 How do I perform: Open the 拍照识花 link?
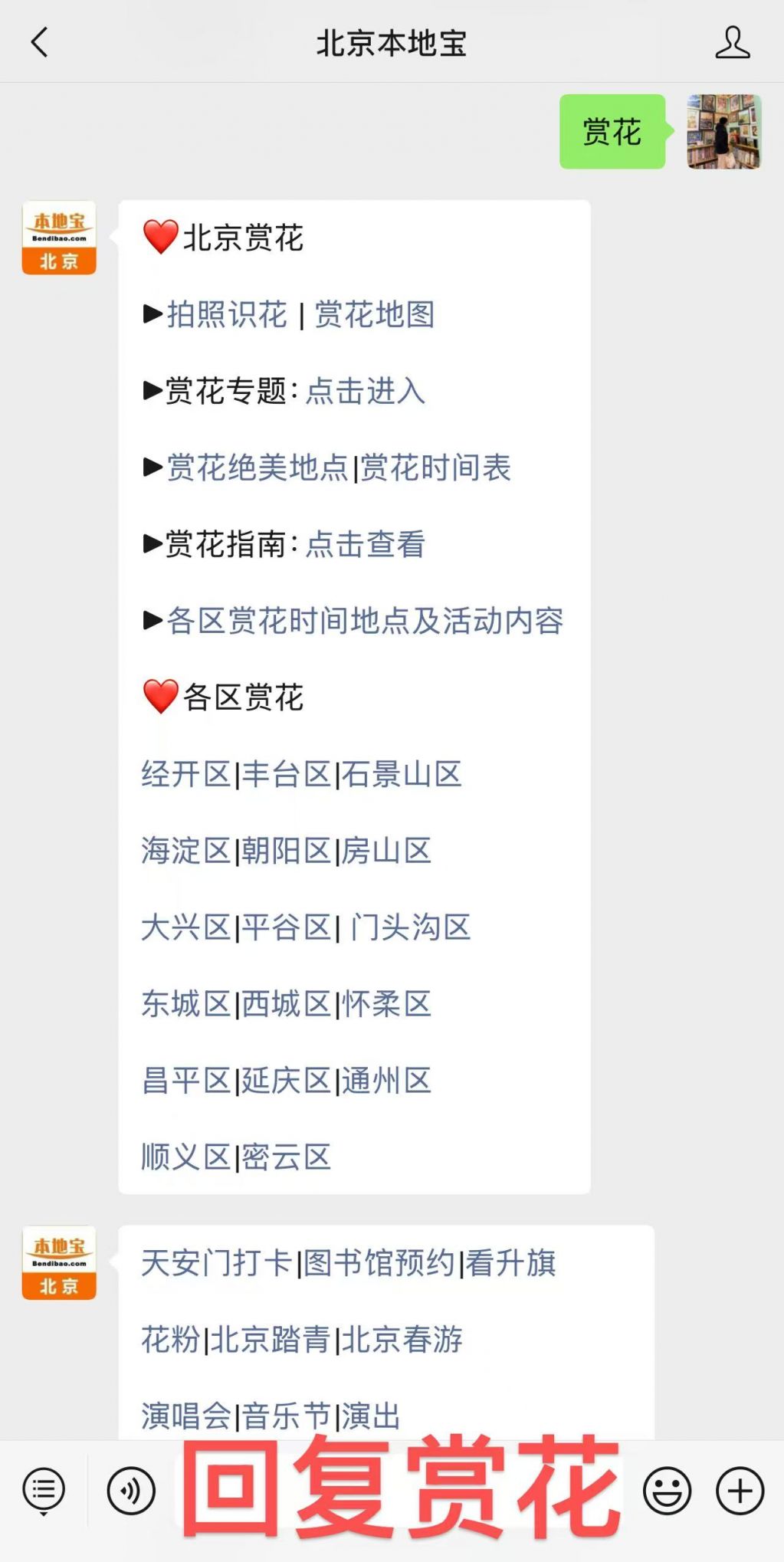[227, 314]
